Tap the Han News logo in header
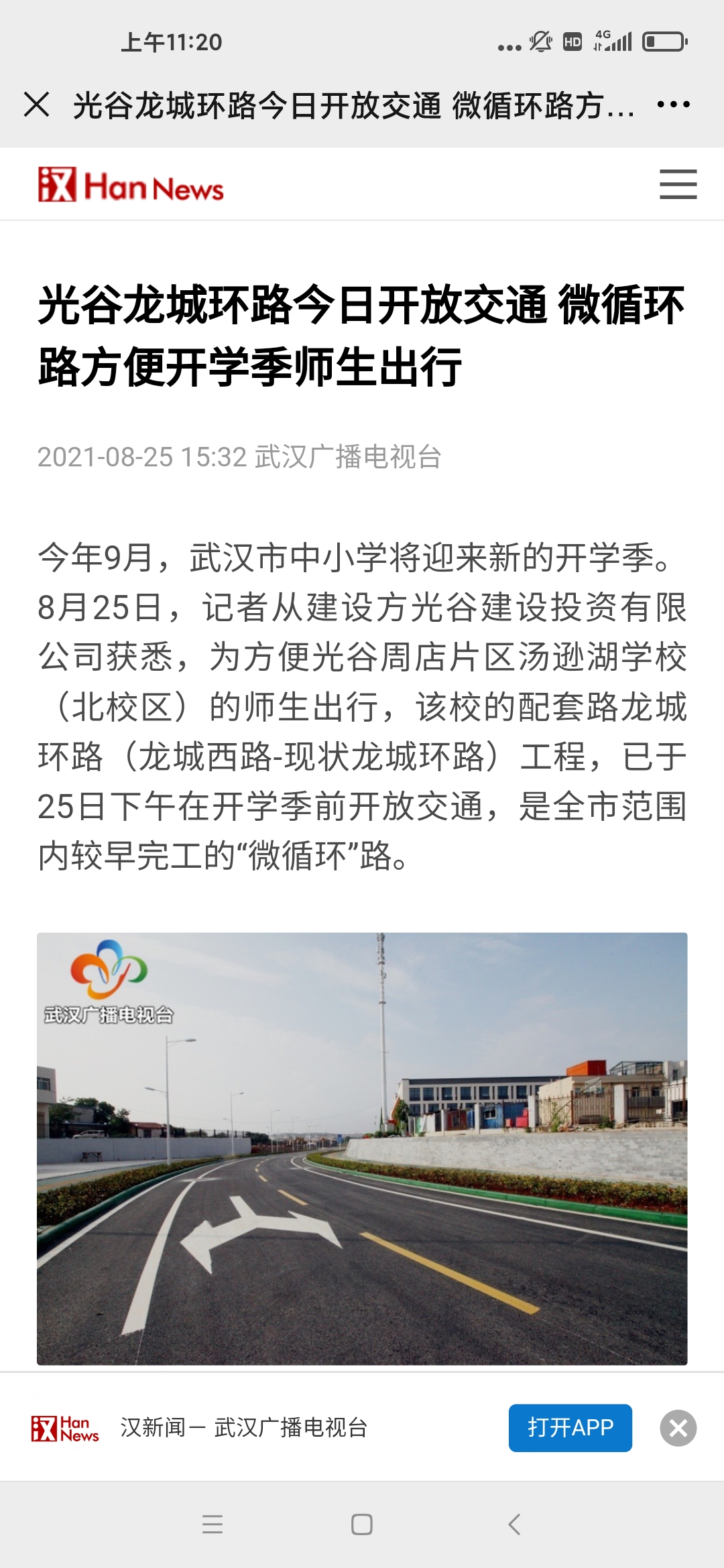Image resolution: width=724 pixels, height=1568 pixels. click(x=131, y=185)
